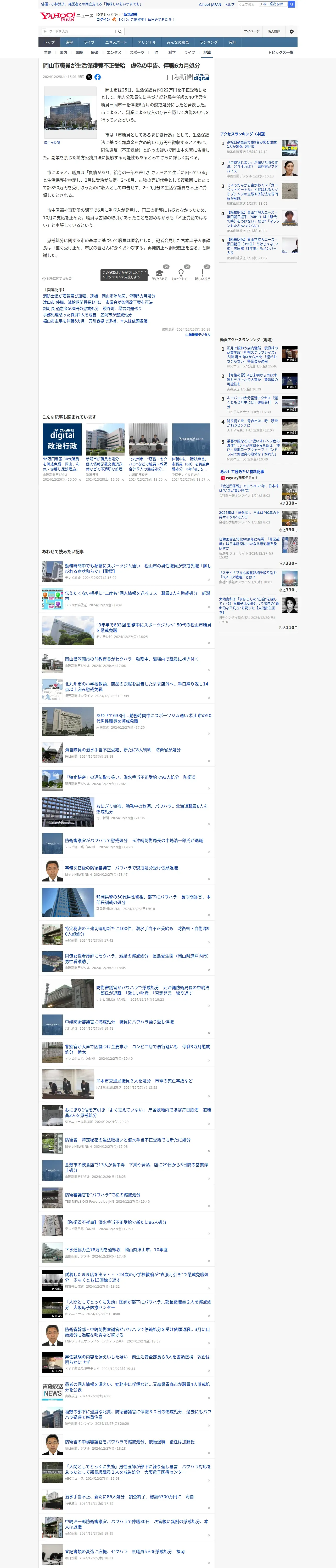Open the settings gear icon
336x1568 pixels.
(292, 31)
